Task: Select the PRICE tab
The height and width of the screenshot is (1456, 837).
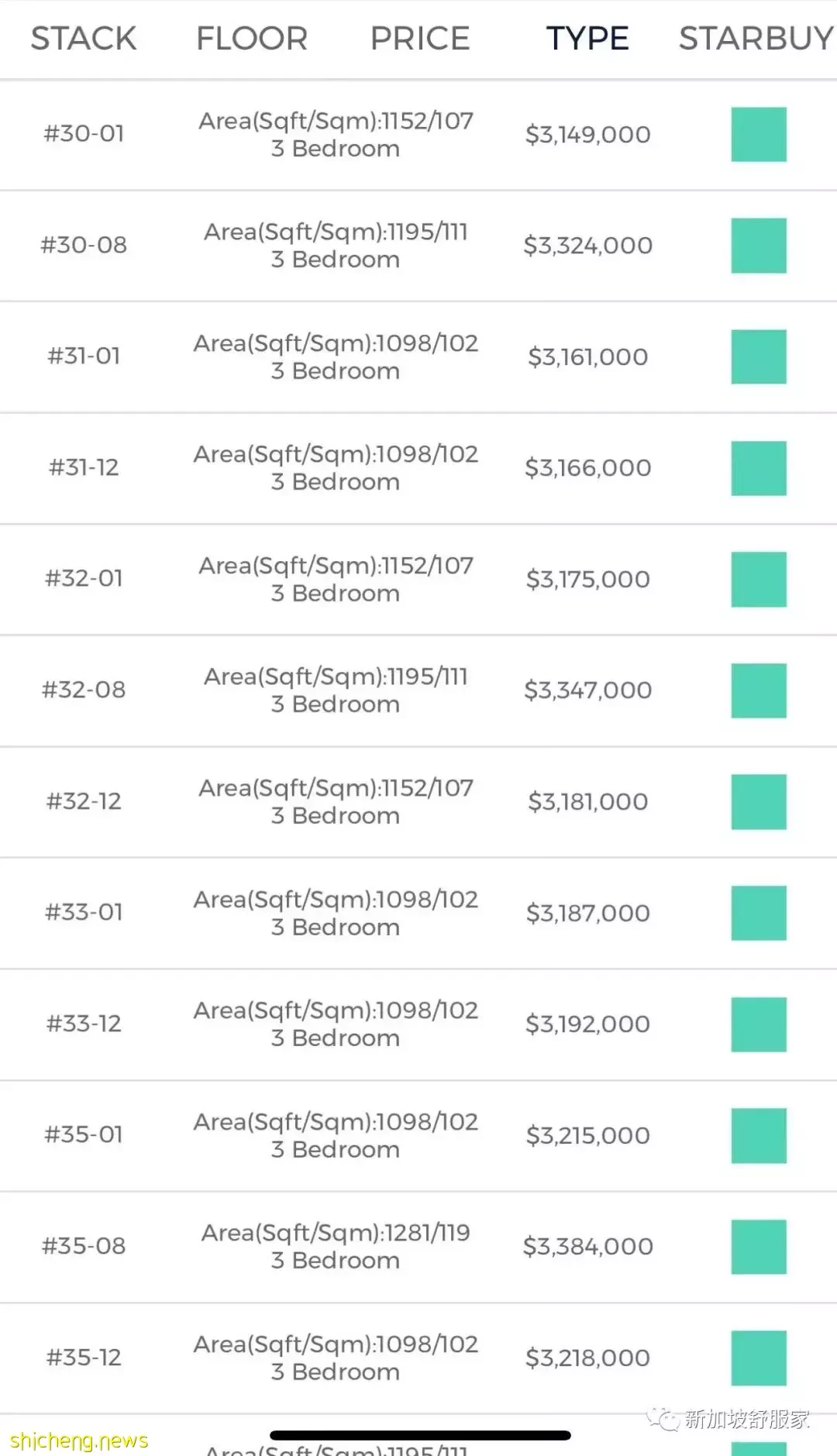Action: [420, 38]
